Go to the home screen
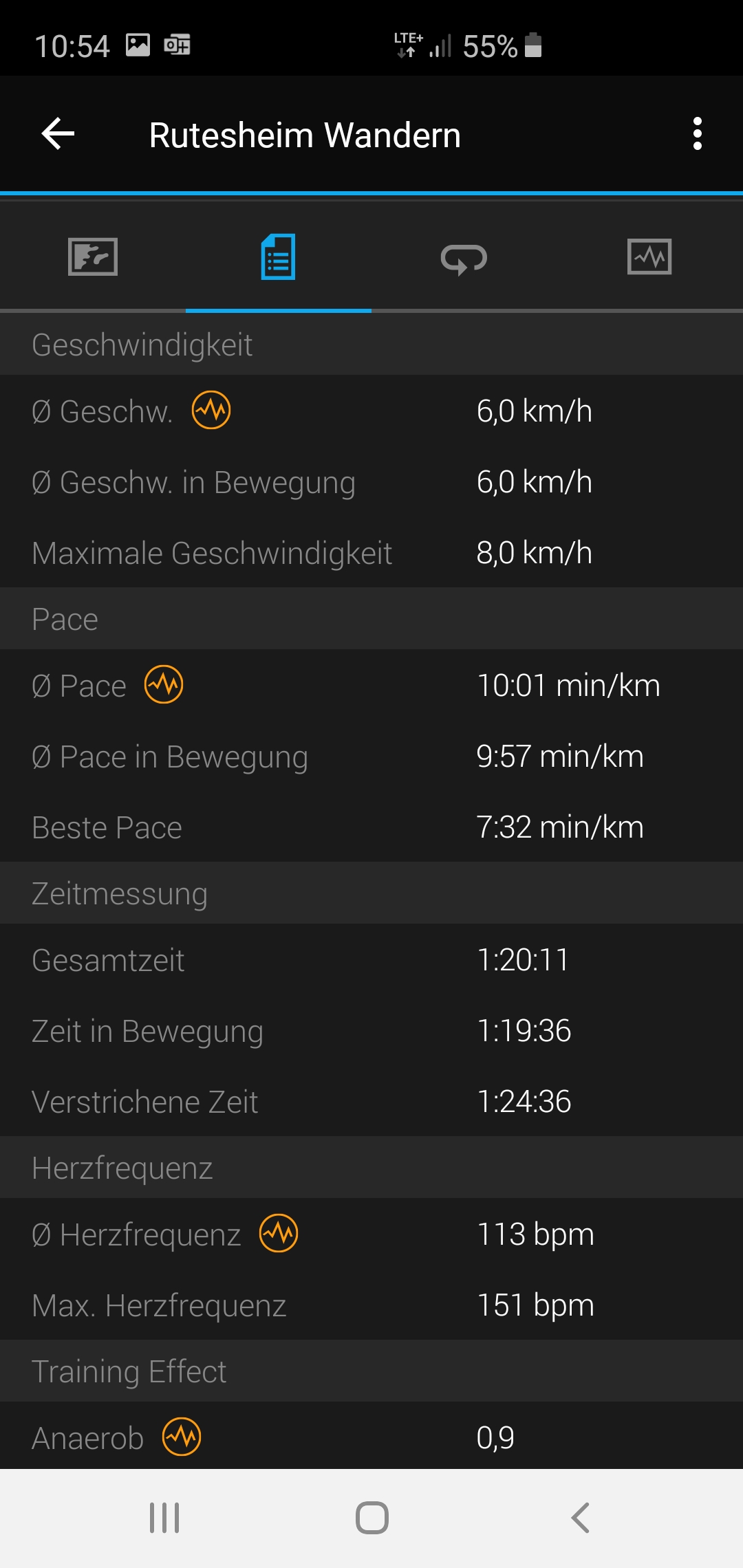 point(371,1518)
